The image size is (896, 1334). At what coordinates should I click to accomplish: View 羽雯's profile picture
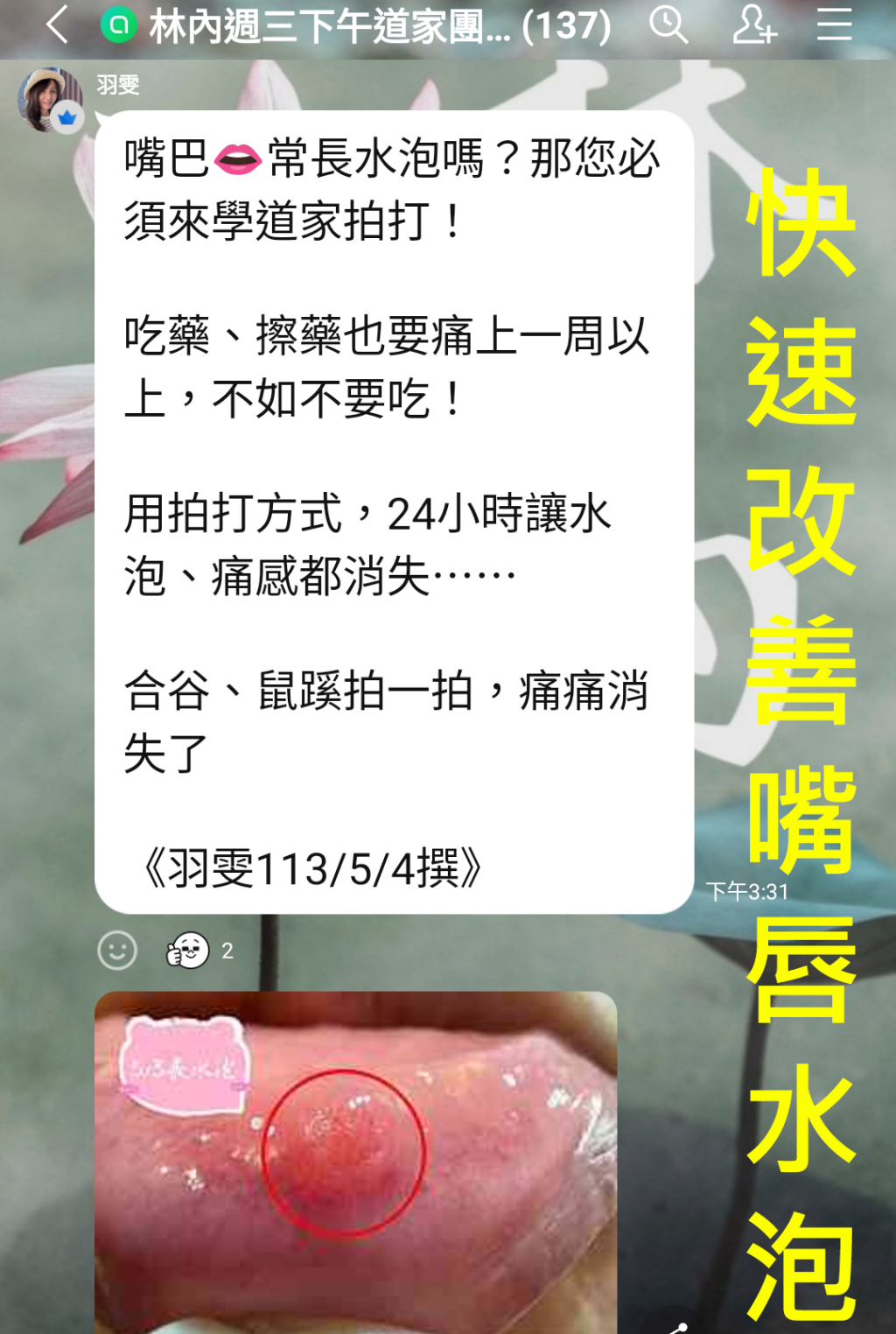tap(50, 100)
